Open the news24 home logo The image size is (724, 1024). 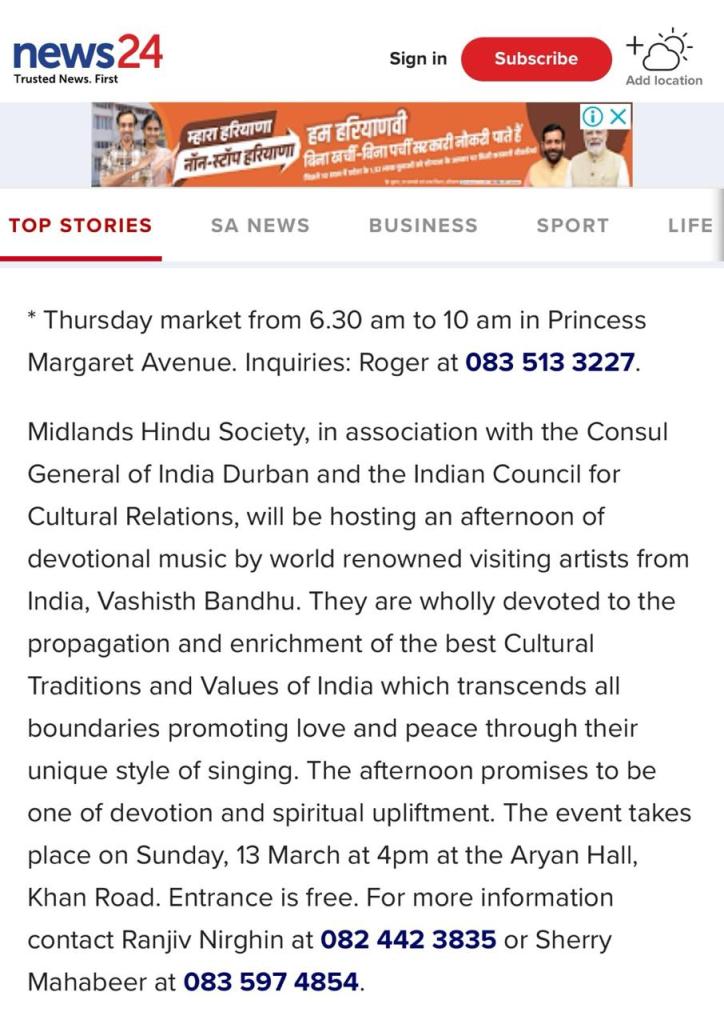(86, 58)
